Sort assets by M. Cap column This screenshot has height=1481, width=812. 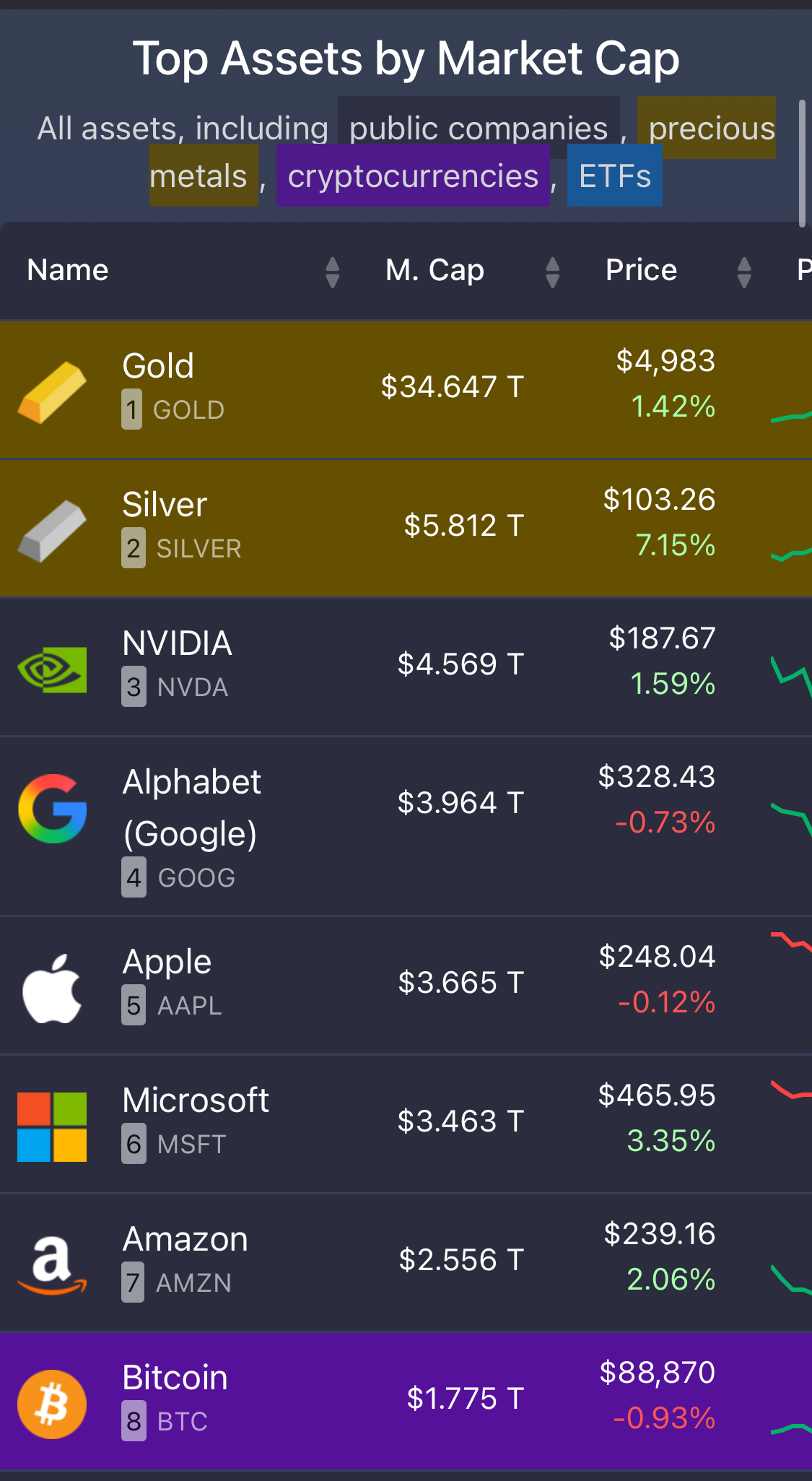[x=435, y=270]
